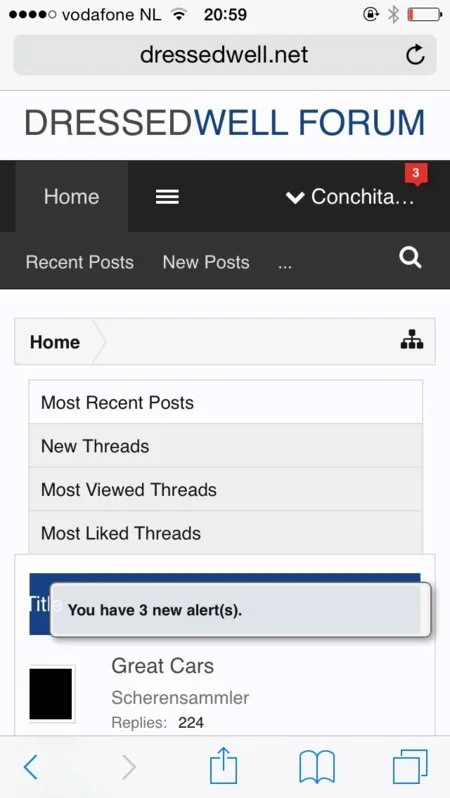Tap the Home breadcrumb
The width and height of the screenshot is (450, 798).
(55, 342)
